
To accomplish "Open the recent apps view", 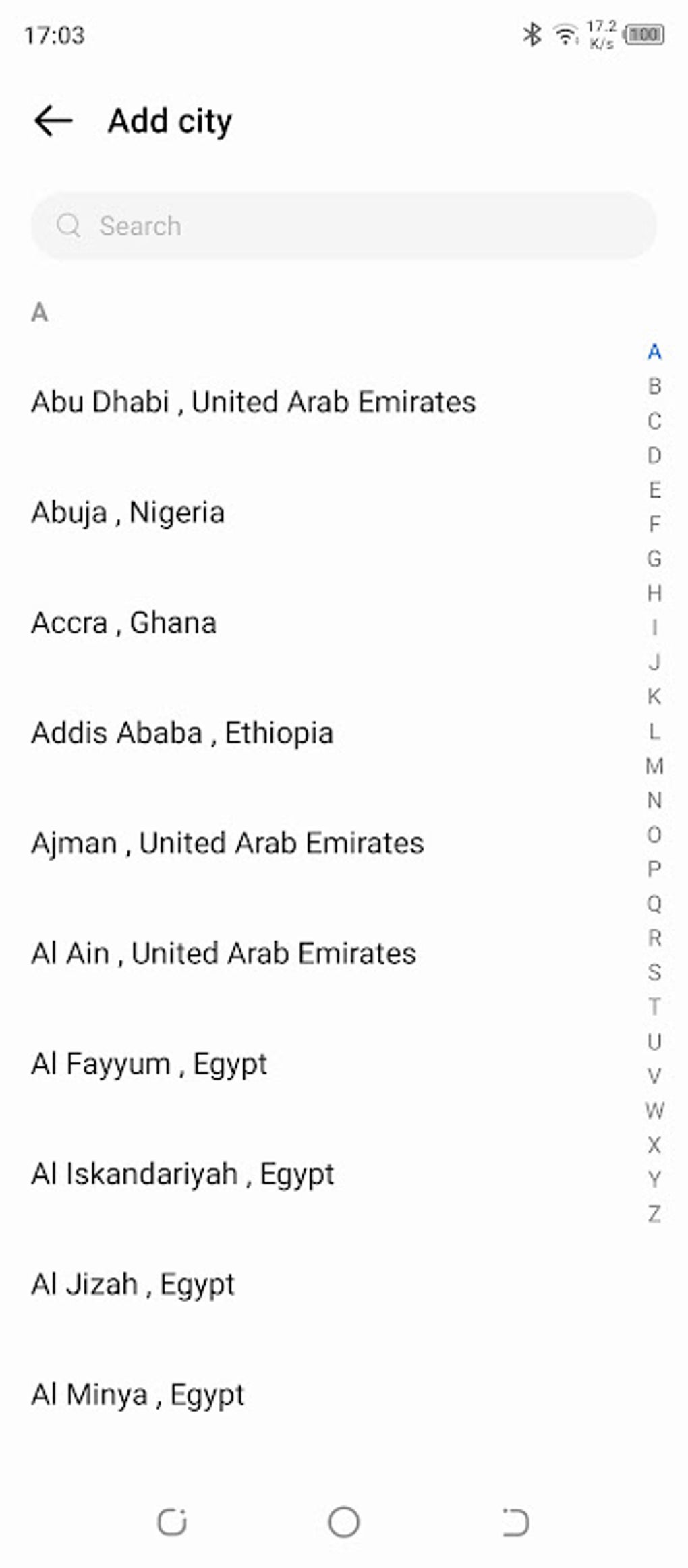I will point(172,1522).
